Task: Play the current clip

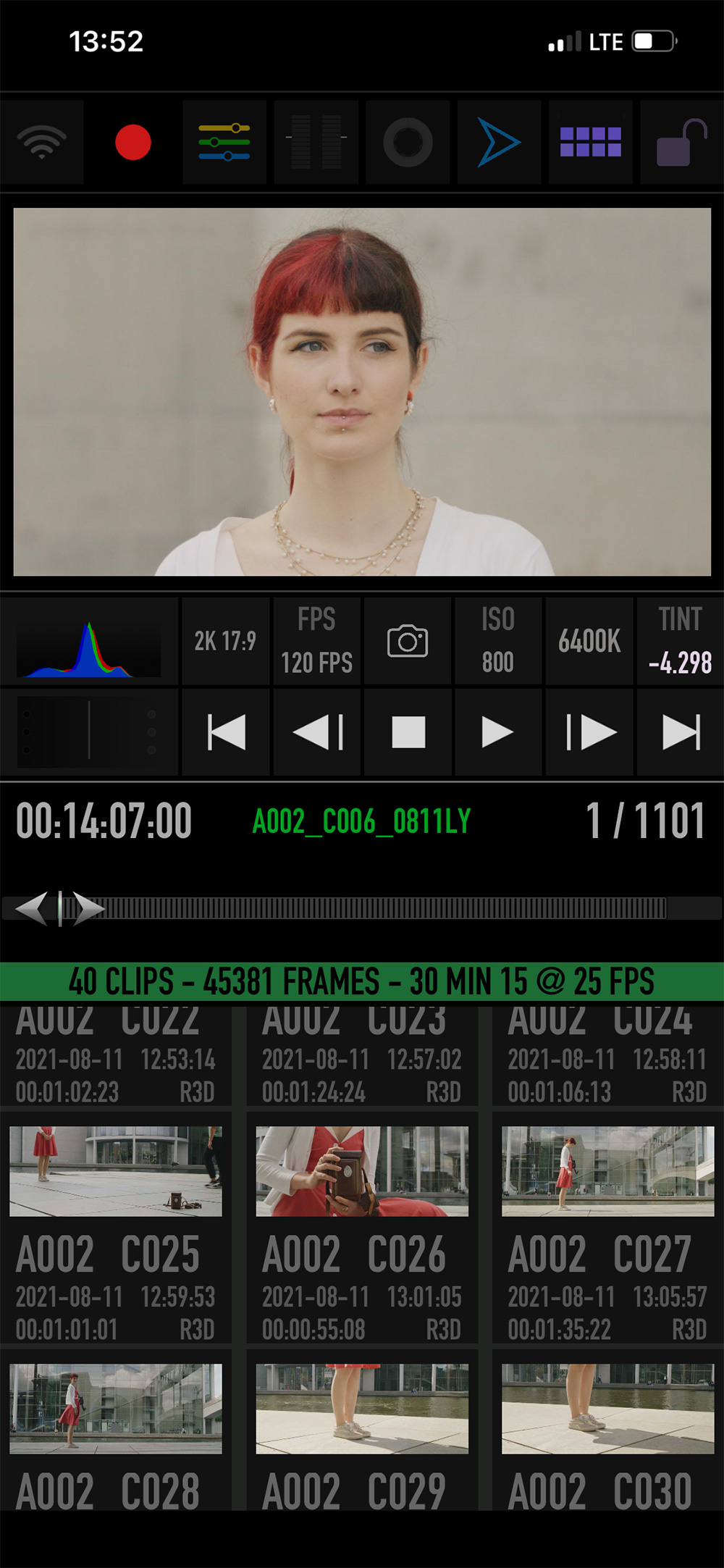Action: tap(498, 732)
